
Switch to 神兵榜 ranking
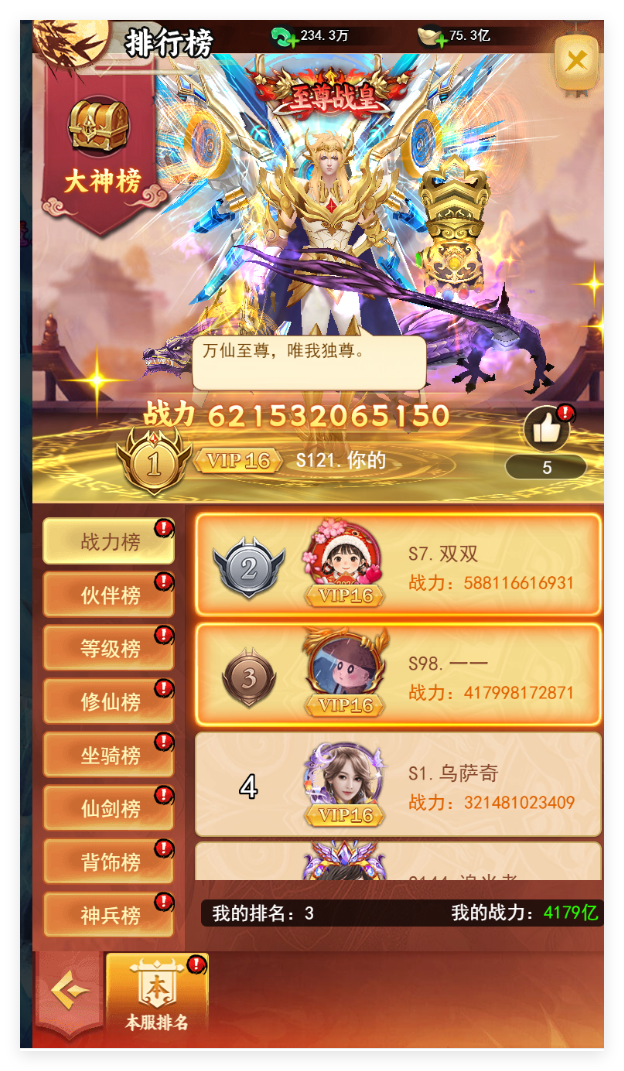(109, 915)
